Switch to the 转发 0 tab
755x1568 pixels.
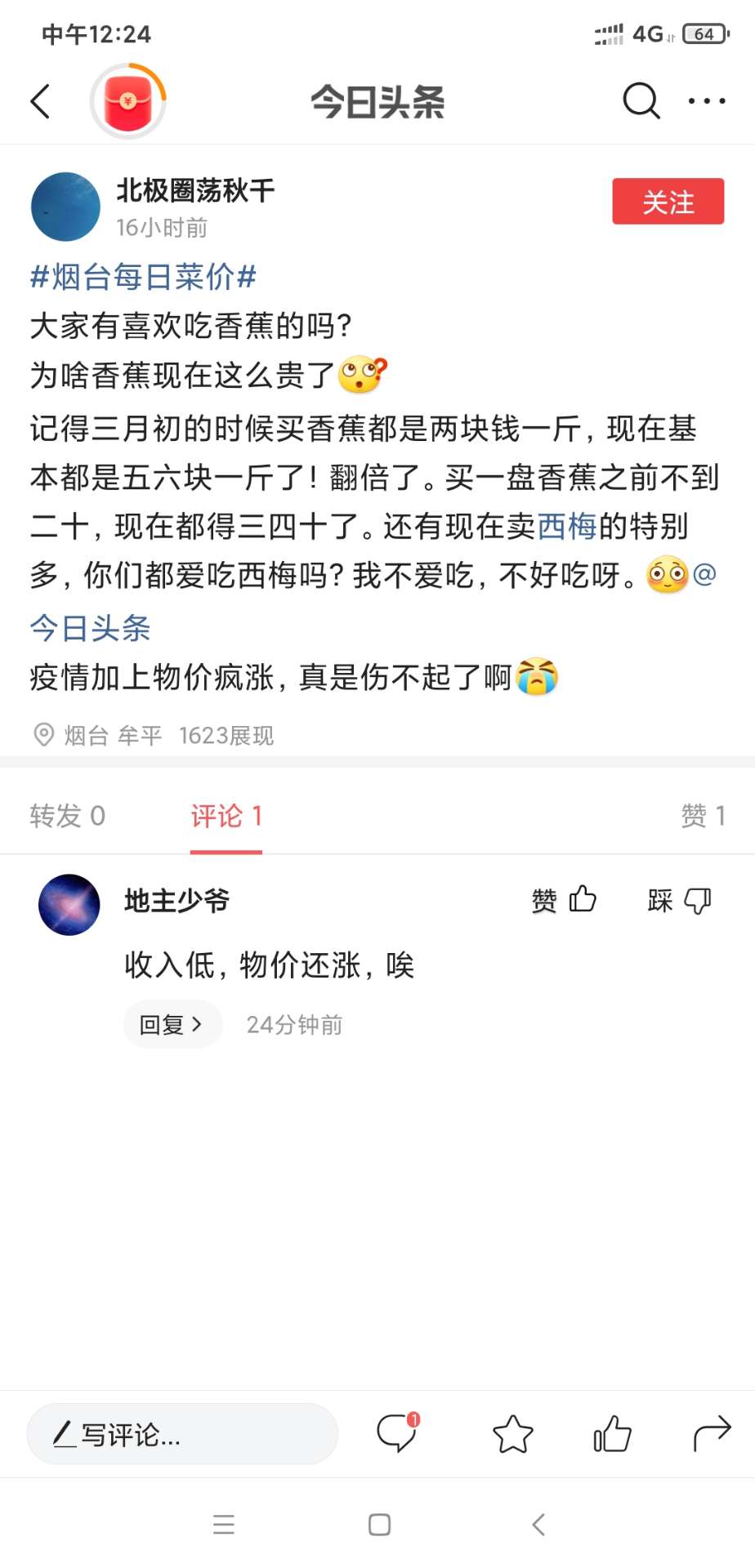[68, 816]
